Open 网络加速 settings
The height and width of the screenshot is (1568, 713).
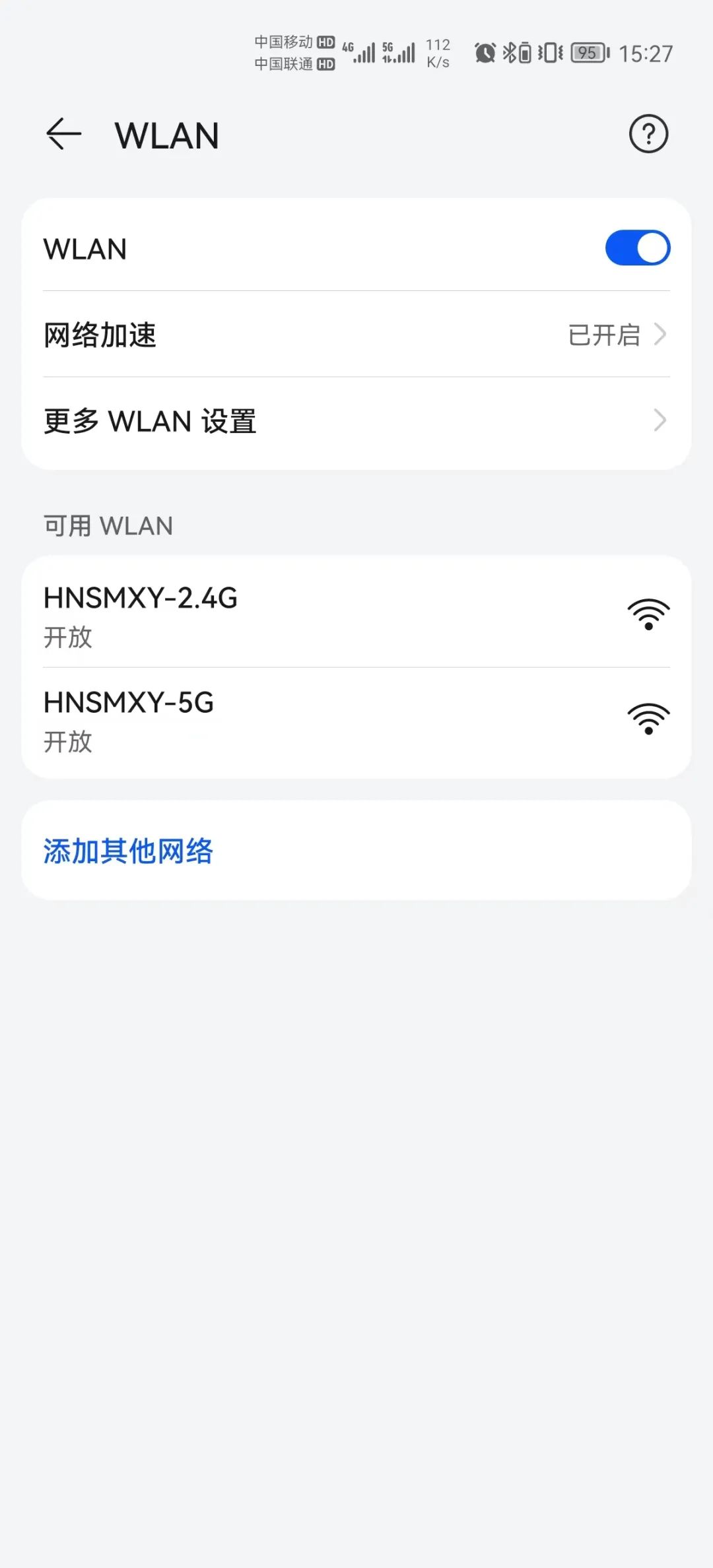356,335
